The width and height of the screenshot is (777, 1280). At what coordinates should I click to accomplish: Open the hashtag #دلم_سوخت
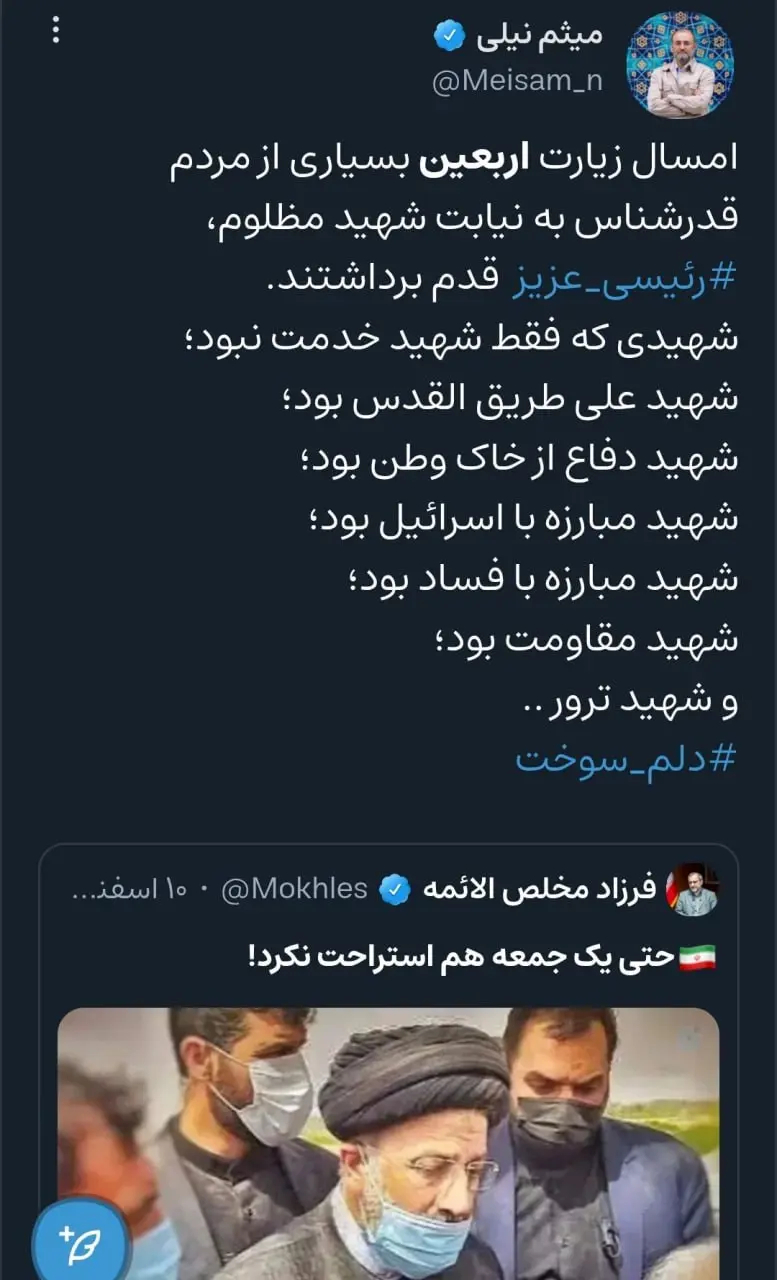point(626,759)
